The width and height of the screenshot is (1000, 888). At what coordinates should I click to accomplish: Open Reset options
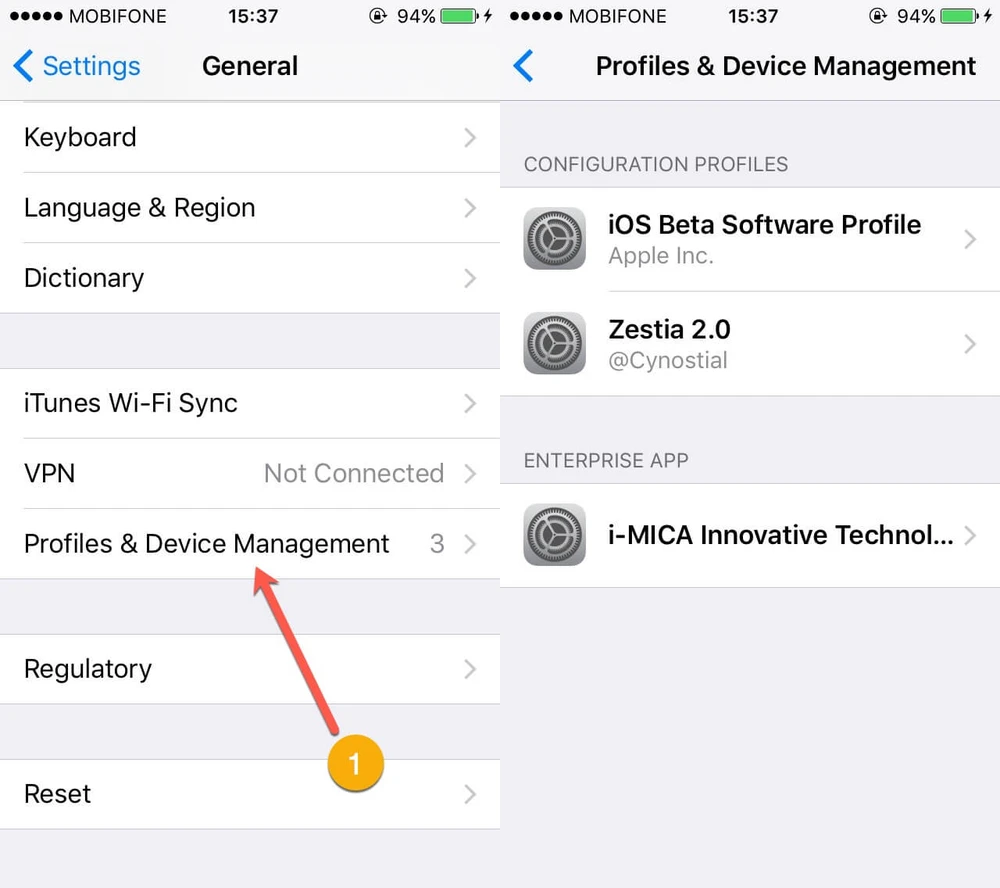249,794
